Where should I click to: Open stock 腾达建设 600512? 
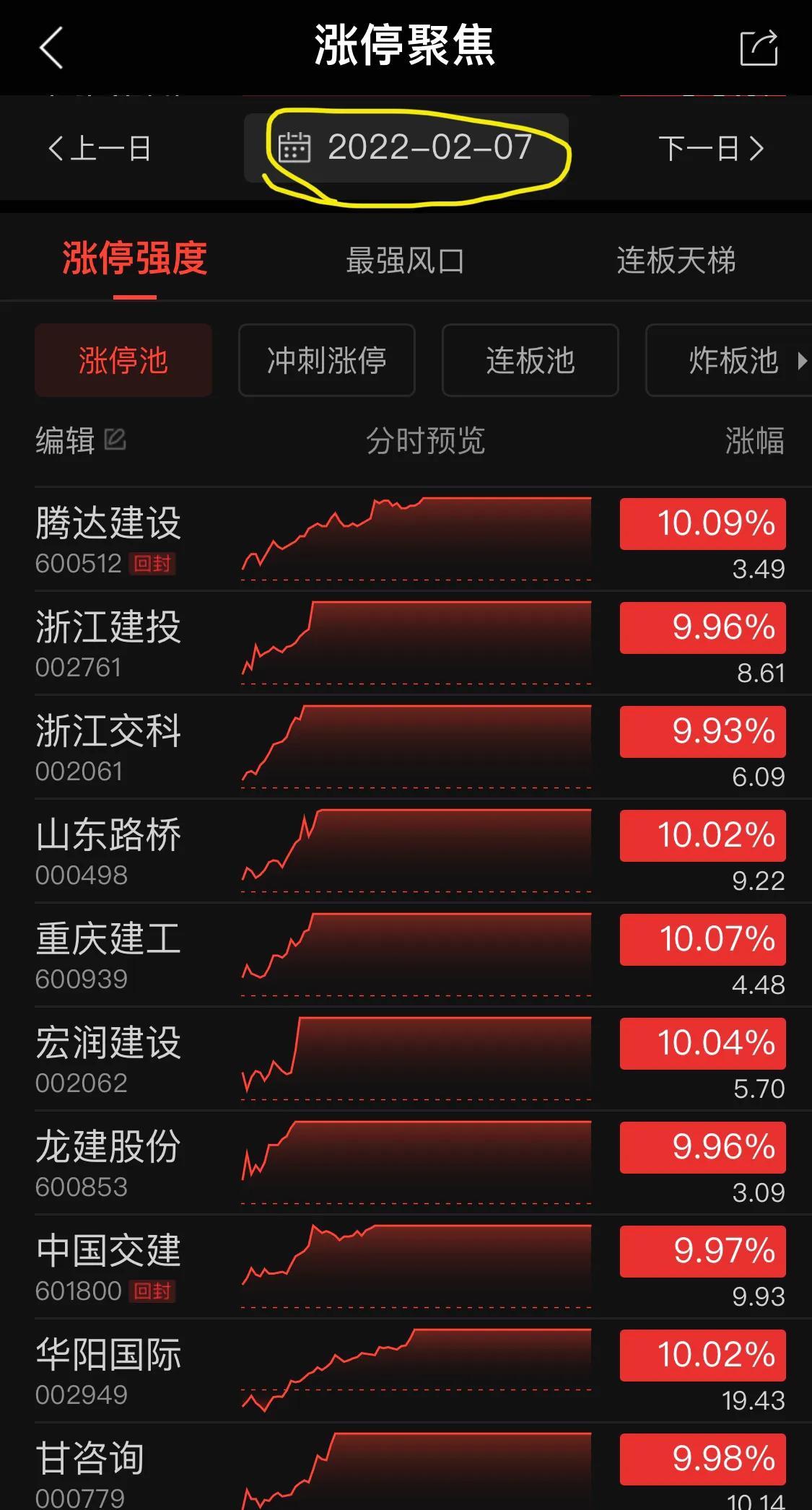(x=410, y=539)
